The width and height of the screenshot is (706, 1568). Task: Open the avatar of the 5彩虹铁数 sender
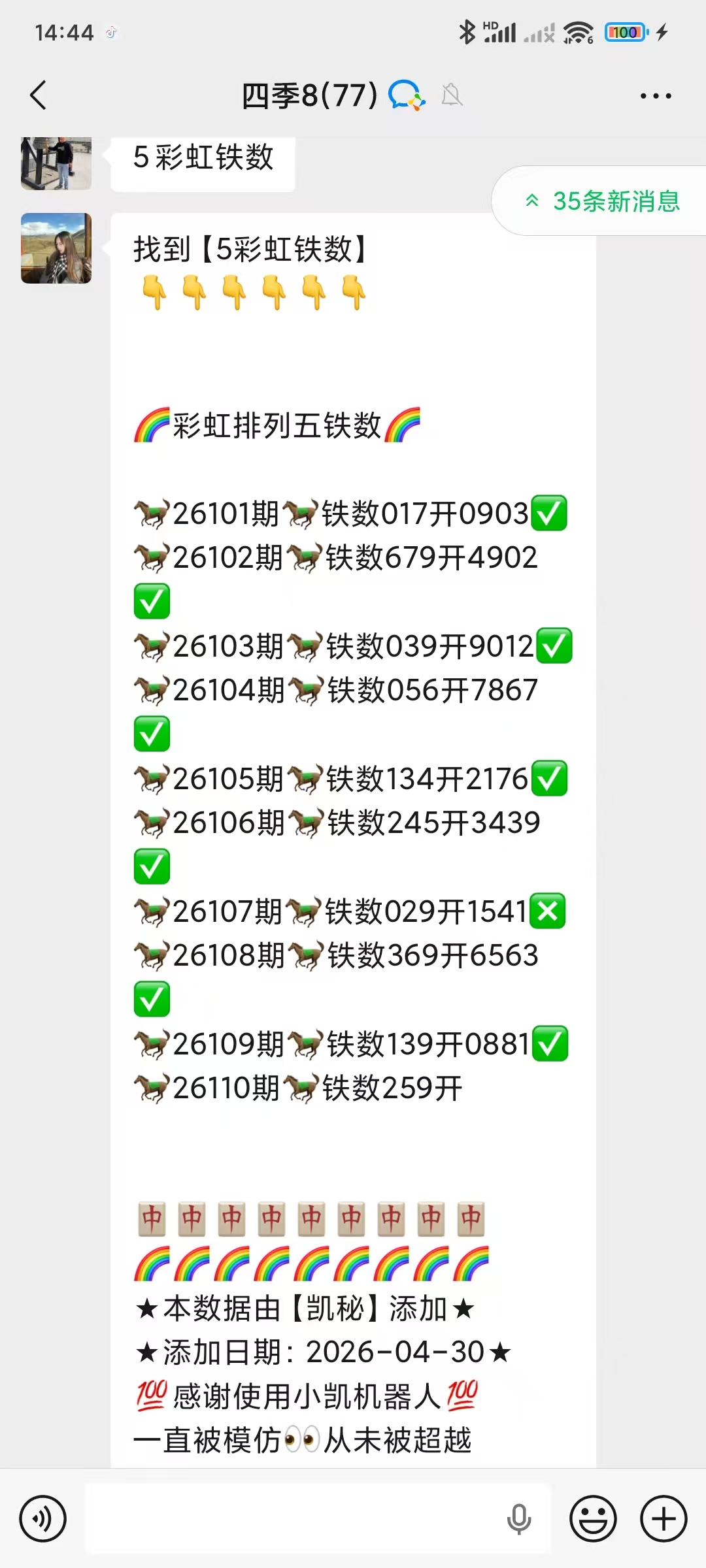56,163
